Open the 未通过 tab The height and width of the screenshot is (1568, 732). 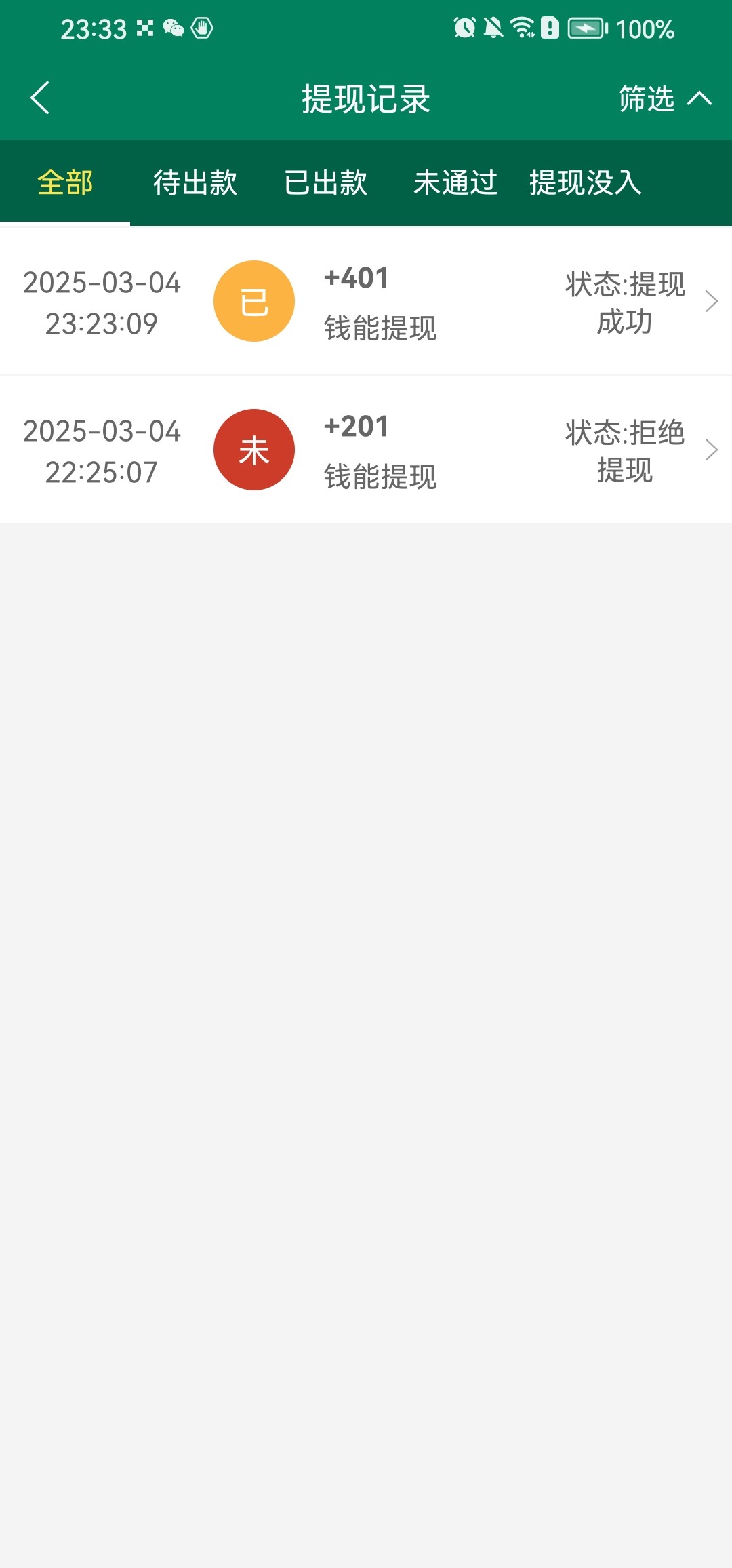click(455, 182)
